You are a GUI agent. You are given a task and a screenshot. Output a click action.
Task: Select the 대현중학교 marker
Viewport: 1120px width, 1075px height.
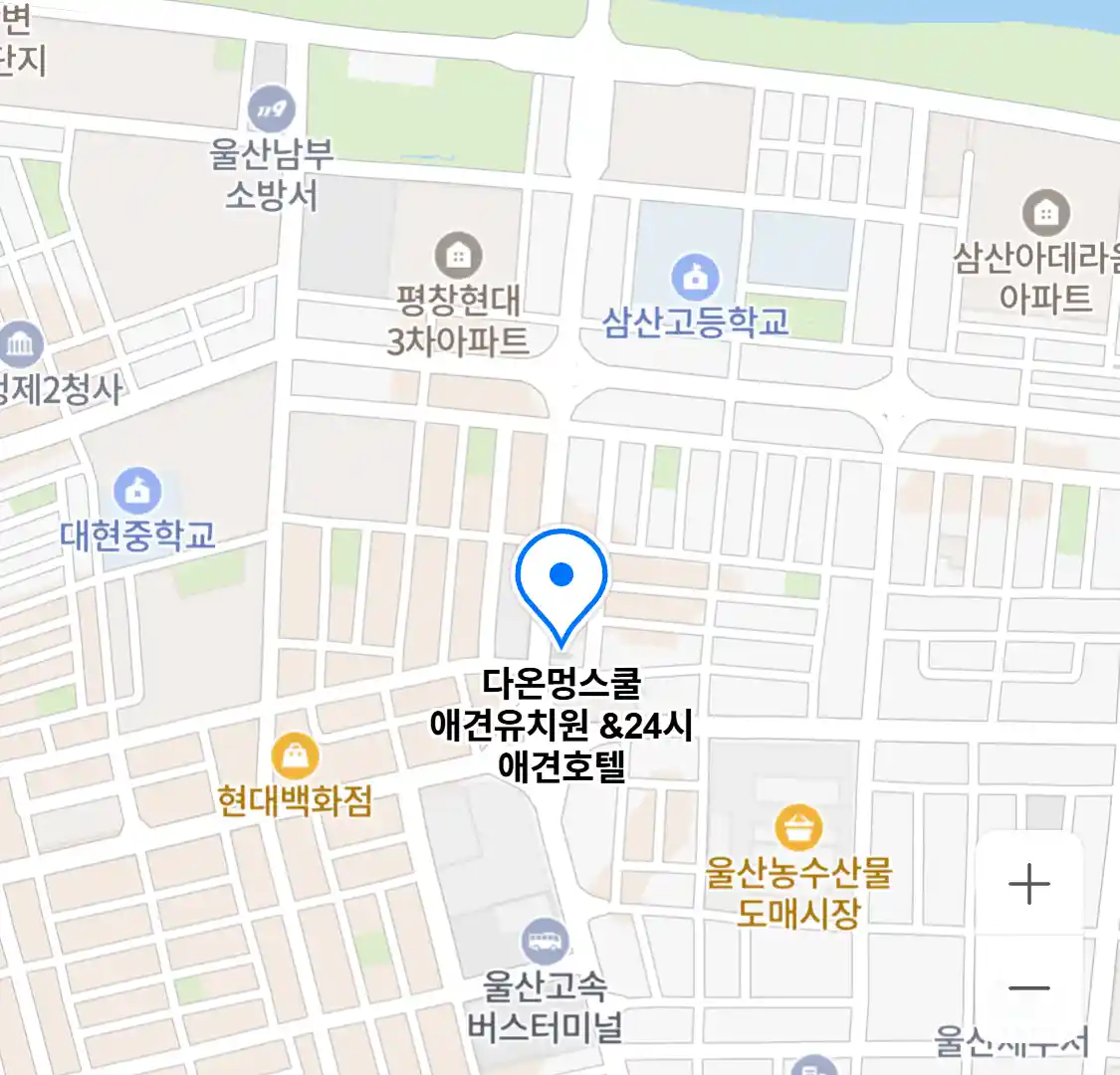(x=137, y=491)
